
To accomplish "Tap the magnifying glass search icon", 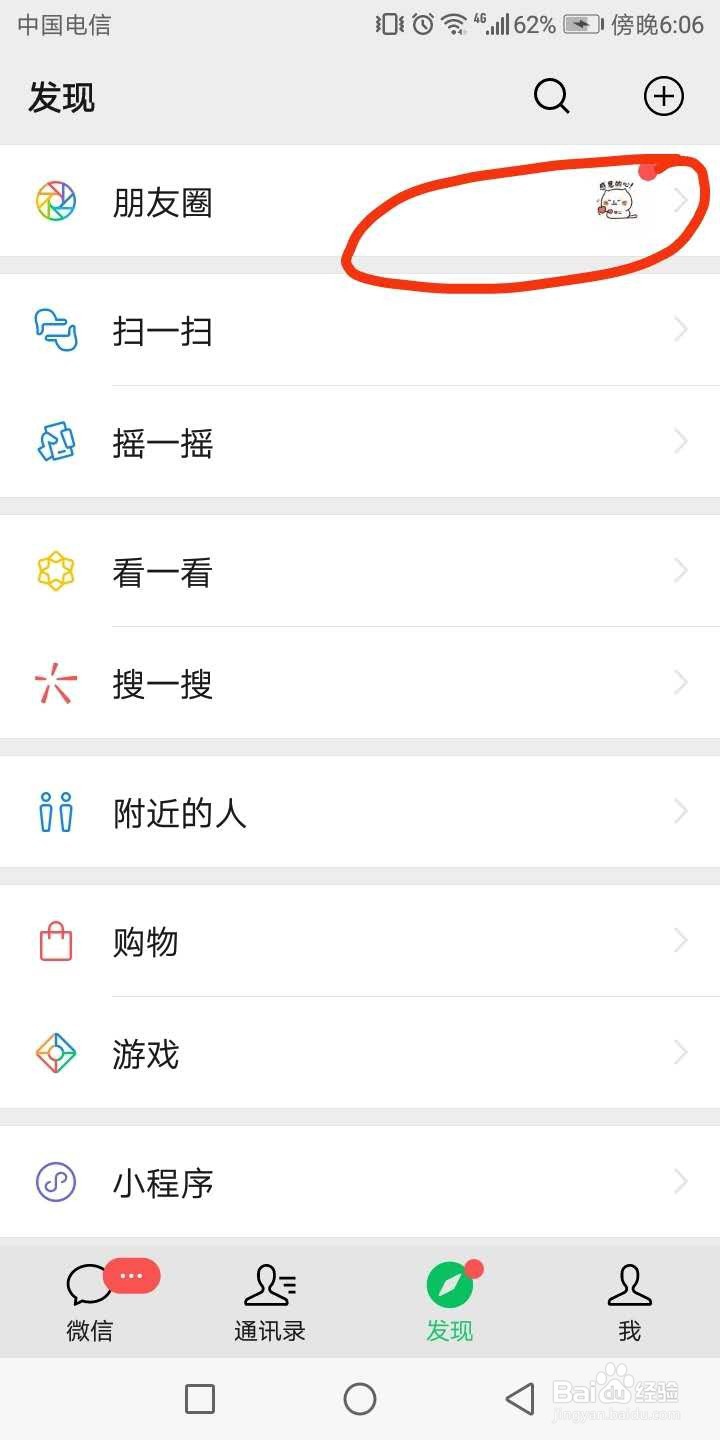I will [551, 96].
